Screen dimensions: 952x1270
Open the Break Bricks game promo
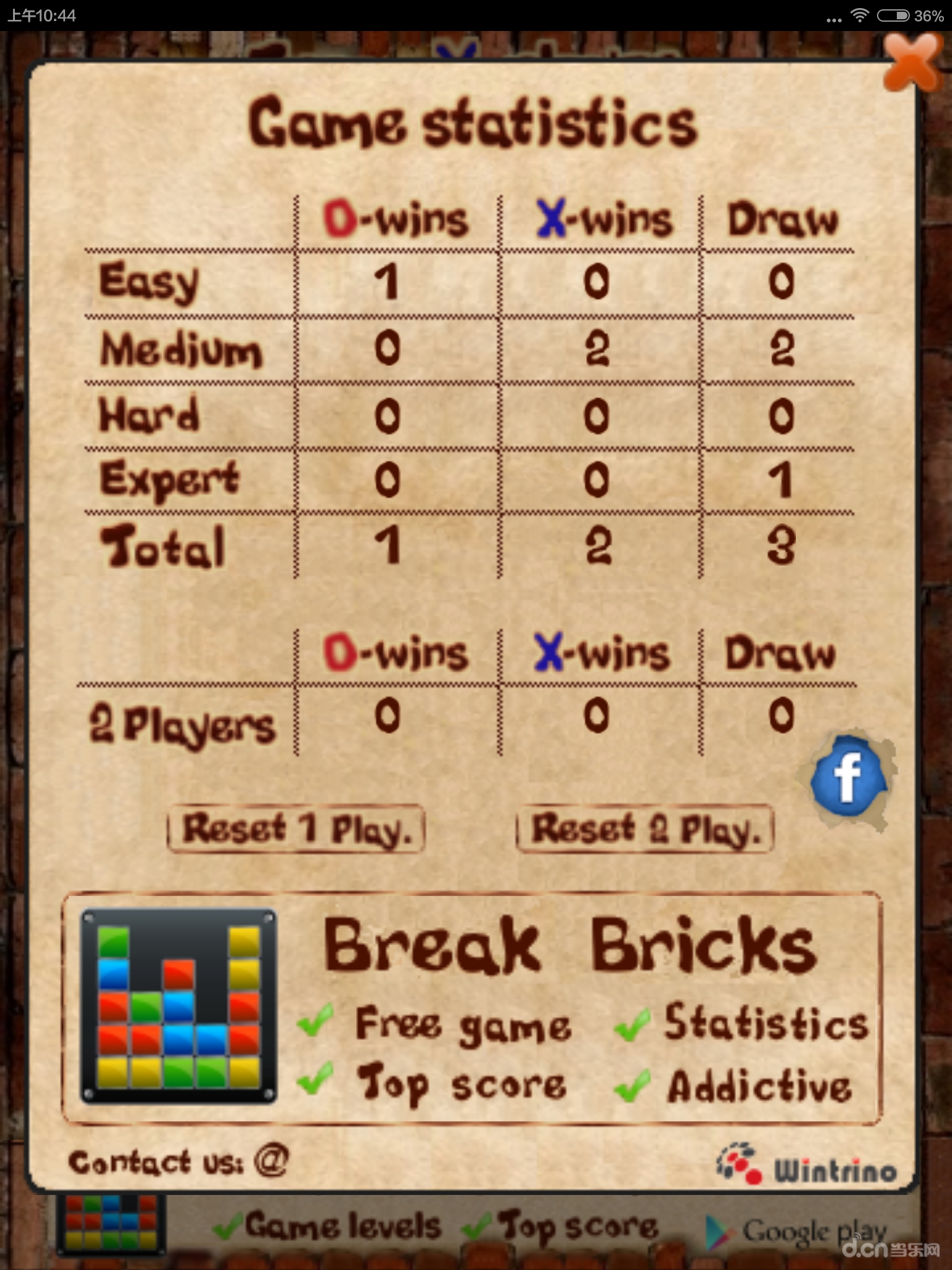[x=472, y=1009]
